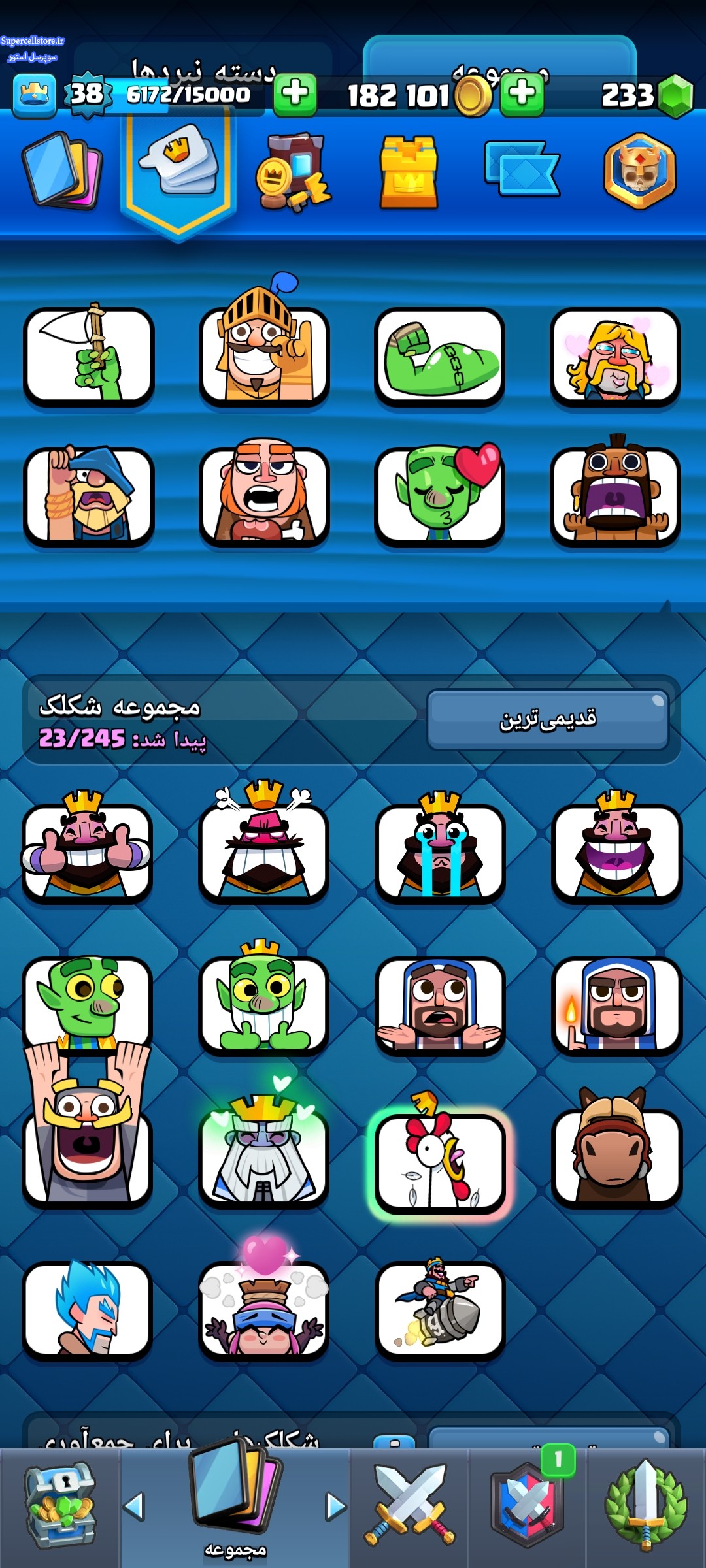Open the tower troops tab

(409, 172)
